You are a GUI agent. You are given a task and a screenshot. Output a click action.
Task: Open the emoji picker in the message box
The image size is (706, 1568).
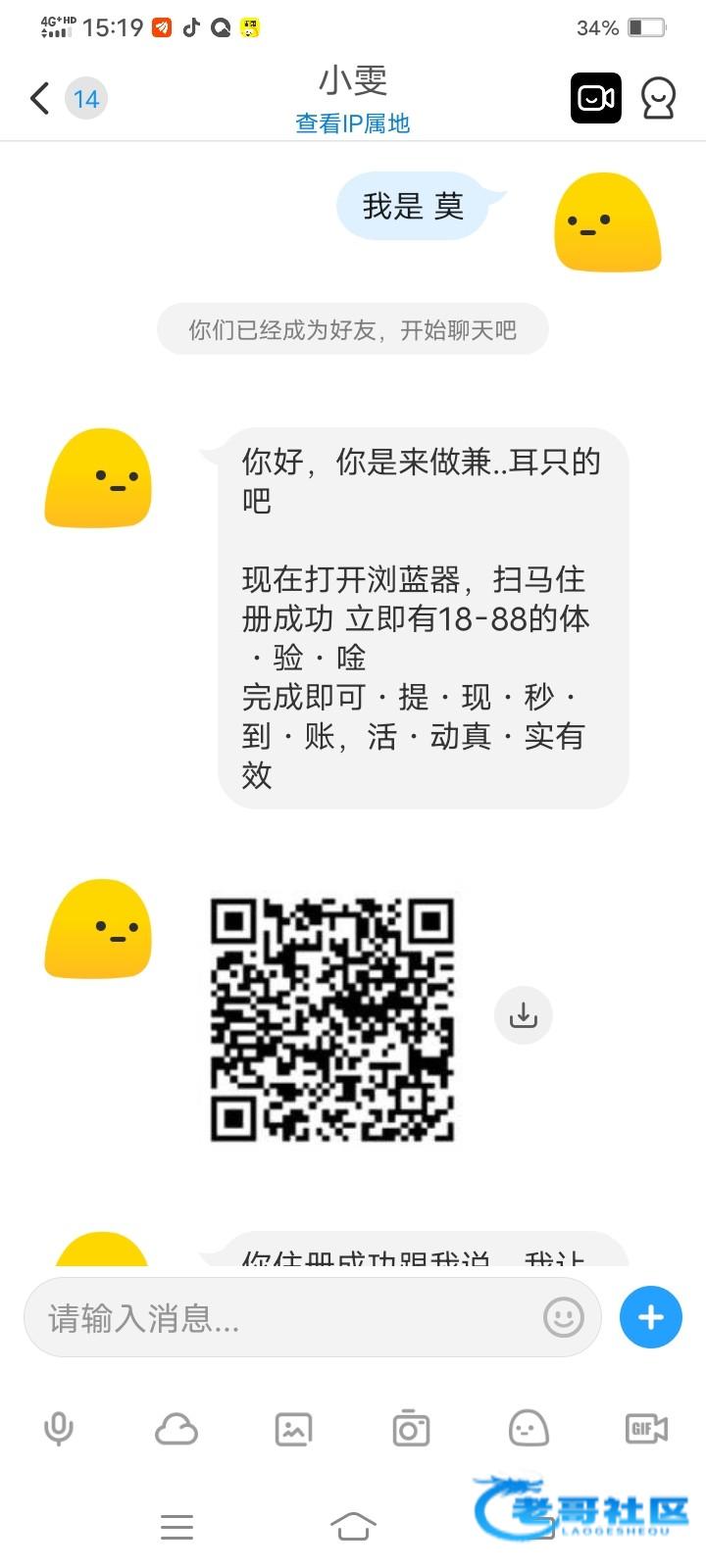[x=564, y=1318]
